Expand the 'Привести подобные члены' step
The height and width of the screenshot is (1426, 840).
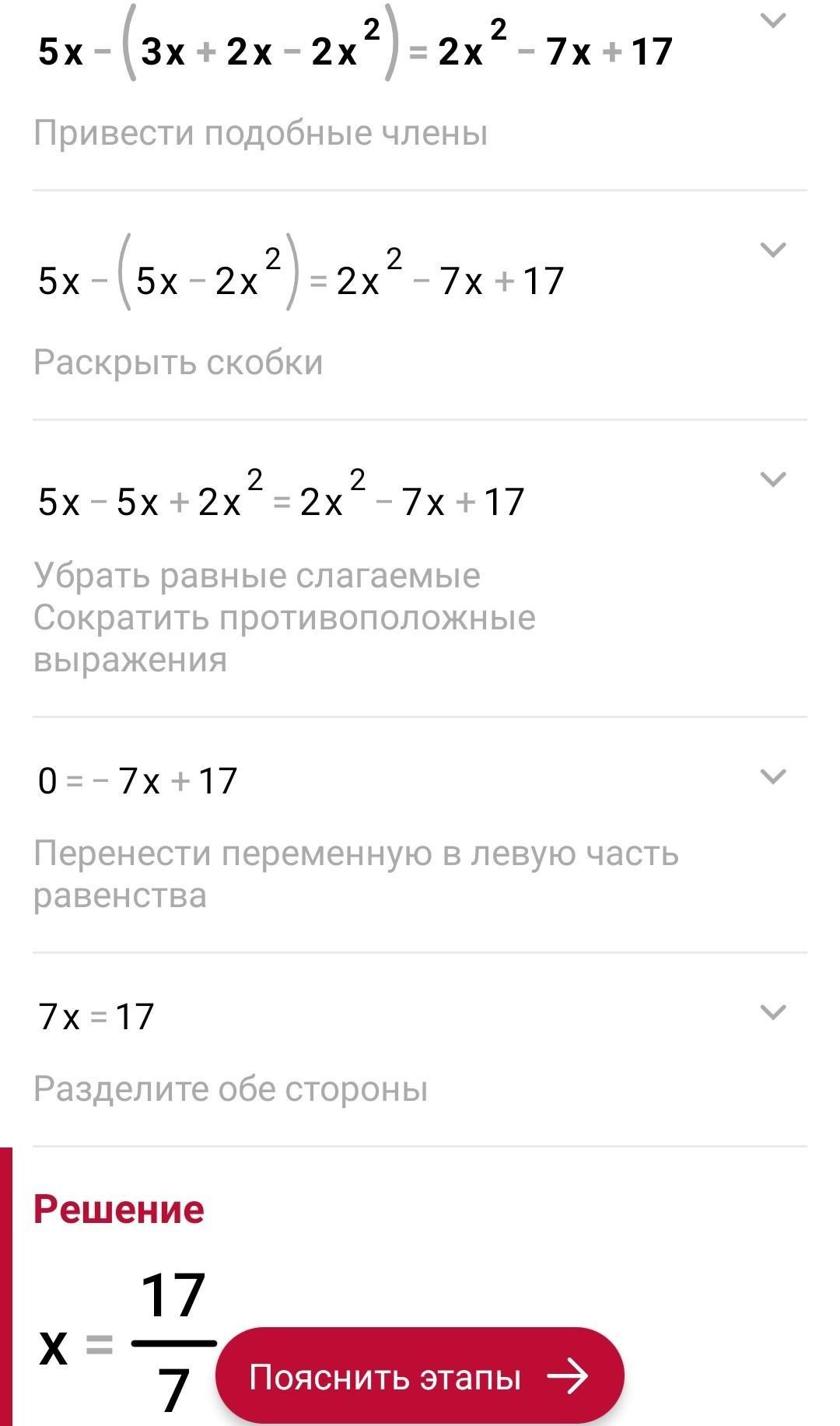coord(772,21)
